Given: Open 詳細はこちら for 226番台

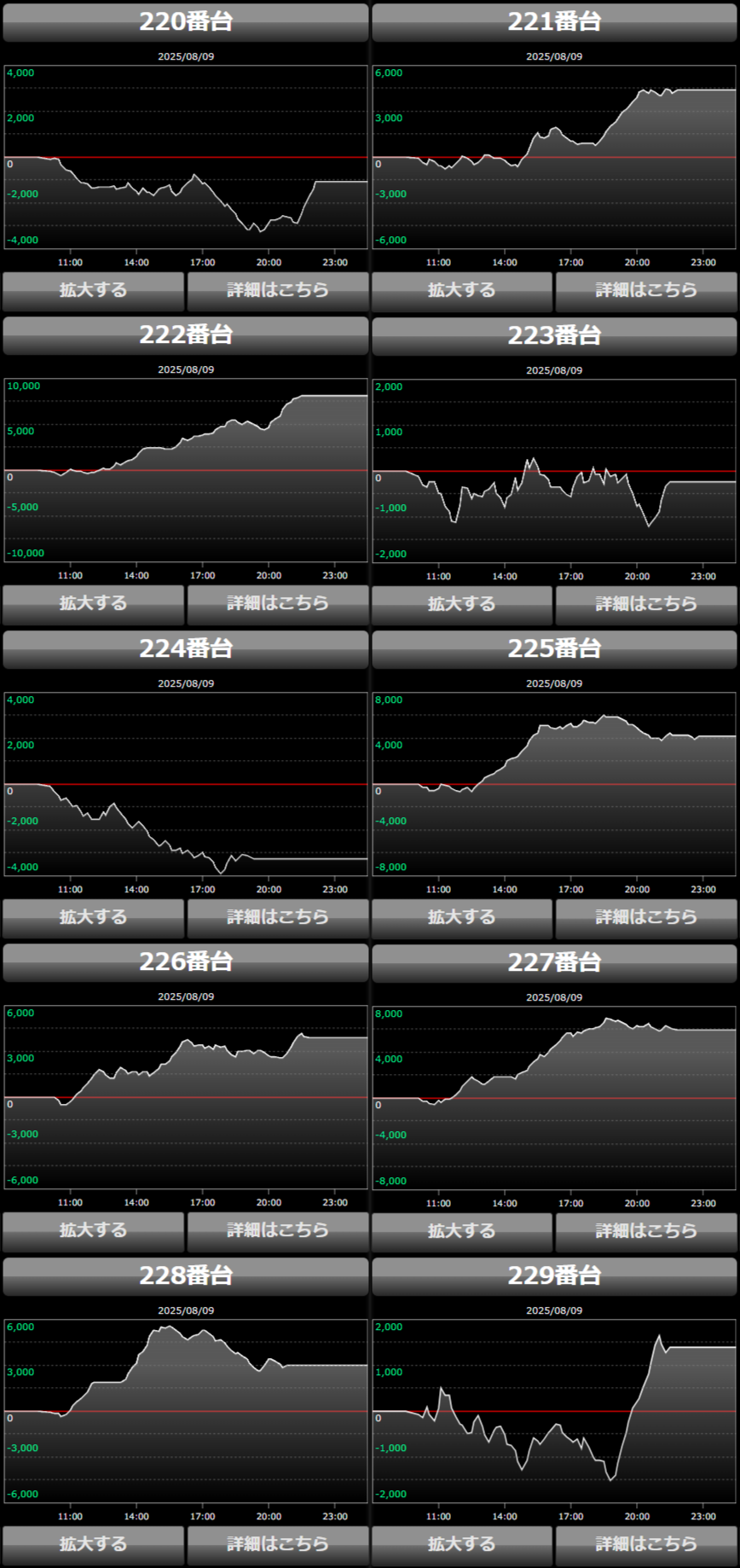Looking at the screenshot, I should pyautogui.click(x=278, y=1231).
